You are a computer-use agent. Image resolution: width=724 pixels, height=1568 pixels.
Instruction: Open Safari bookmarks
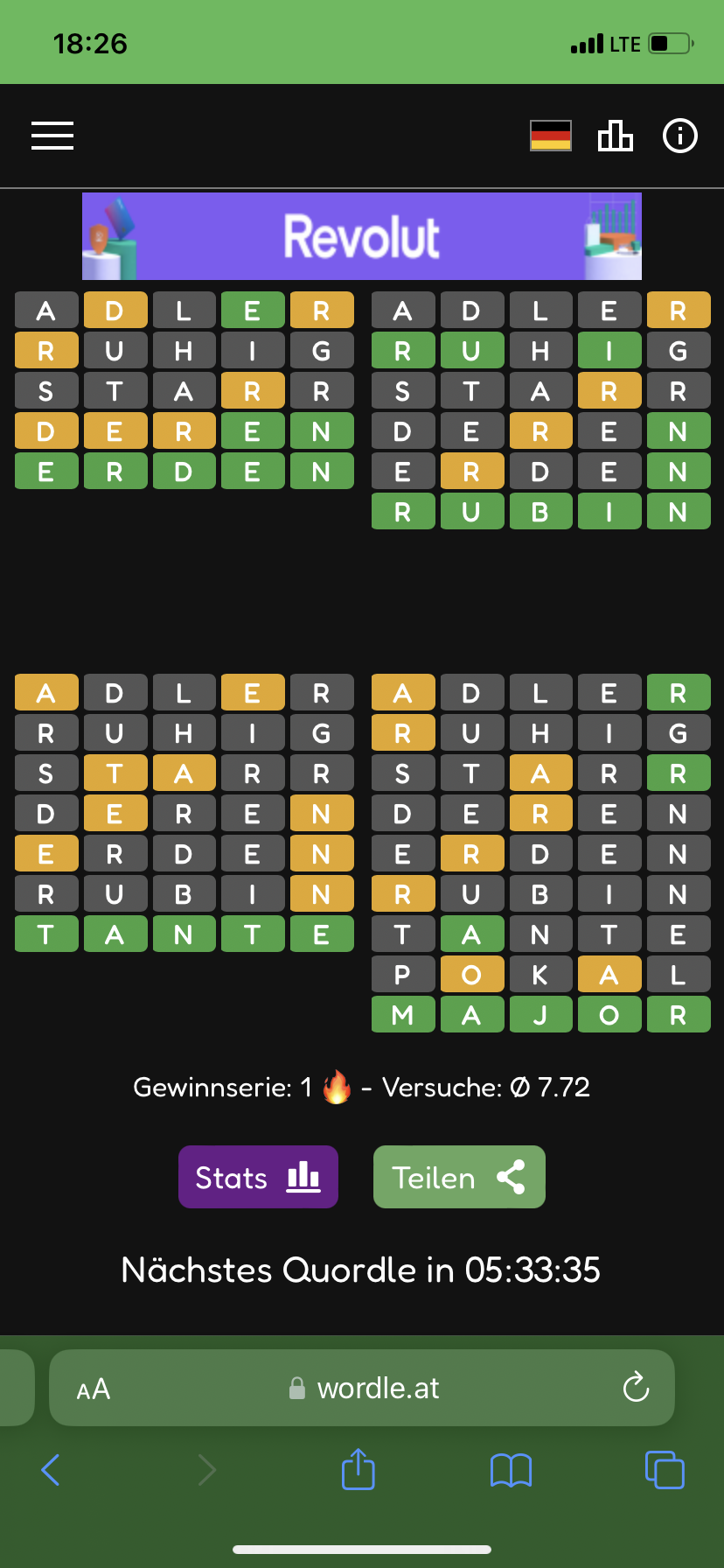click(x=512, y=1470)
